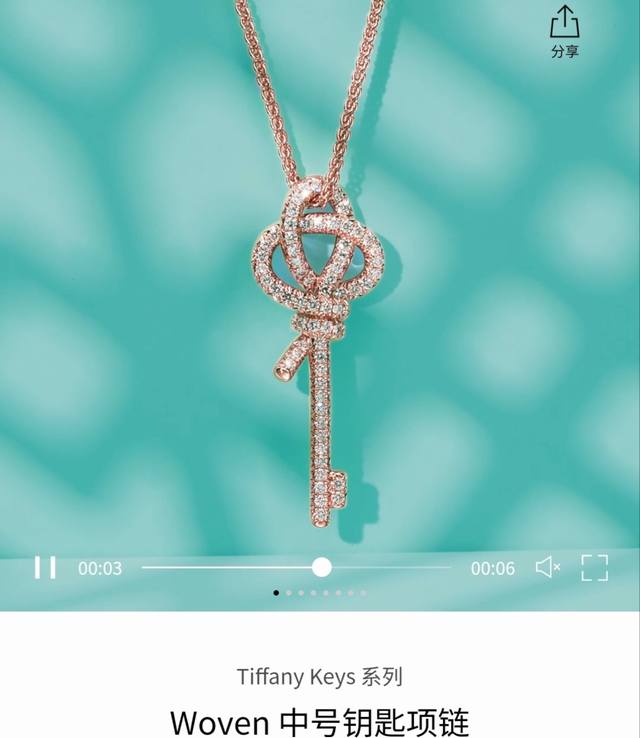Image resolution: width=640 pixels, height=738 pixels.
Task: Pause the product video
Action: [45, 568]
